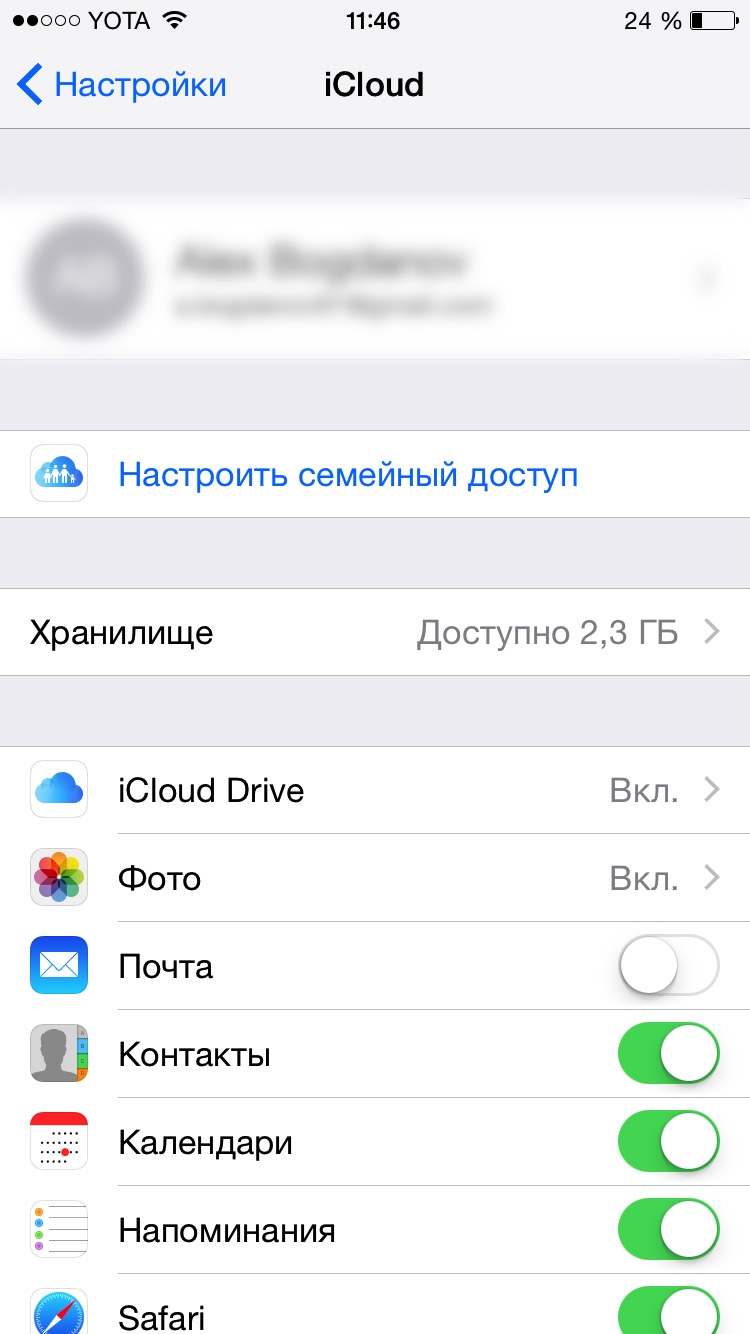The height and width of the screenshot is (1334, 750).
Task: Open the Фото settings row
Action: [375, 879]
